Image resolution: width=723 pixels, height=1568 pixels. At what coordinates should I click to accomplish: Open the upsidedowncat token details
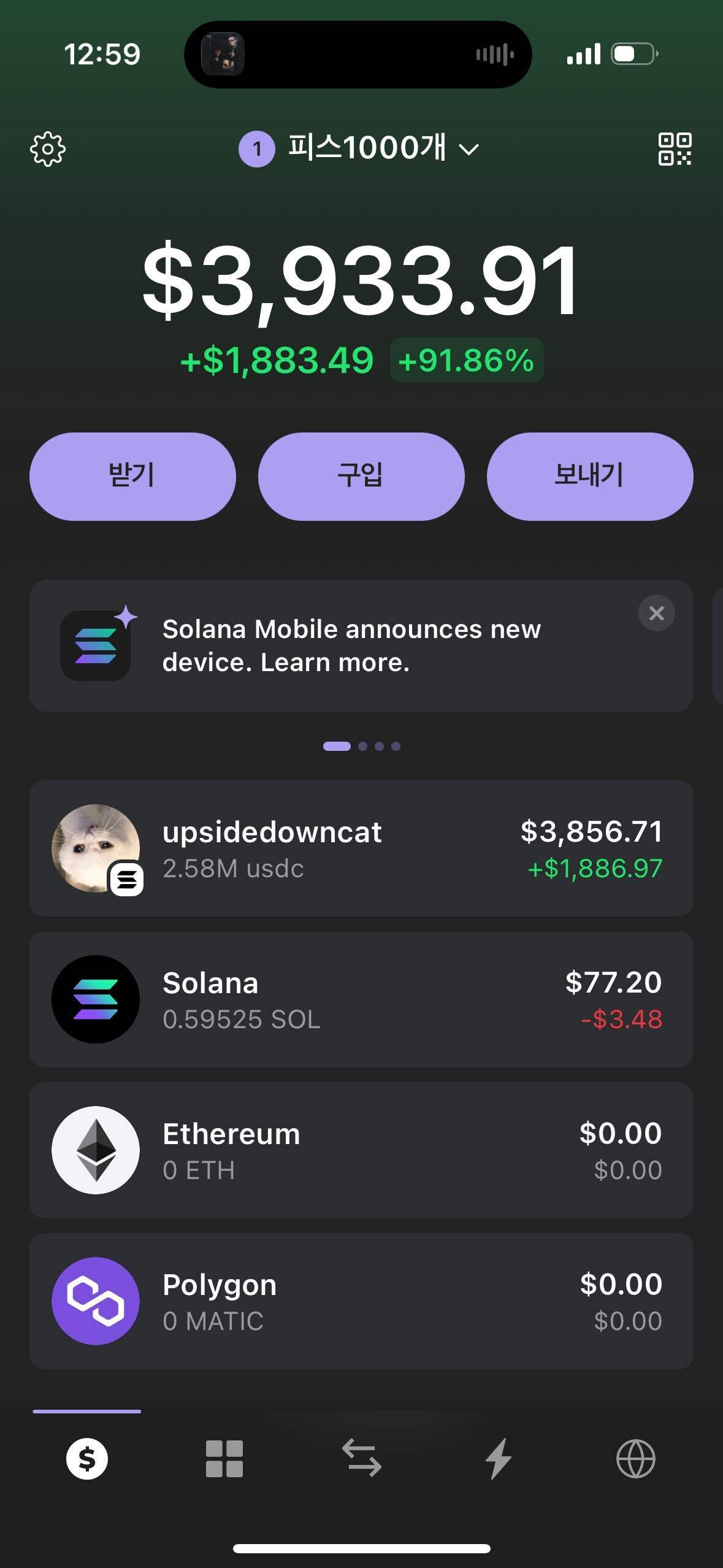pyautogui.click(x=361, y=848)
